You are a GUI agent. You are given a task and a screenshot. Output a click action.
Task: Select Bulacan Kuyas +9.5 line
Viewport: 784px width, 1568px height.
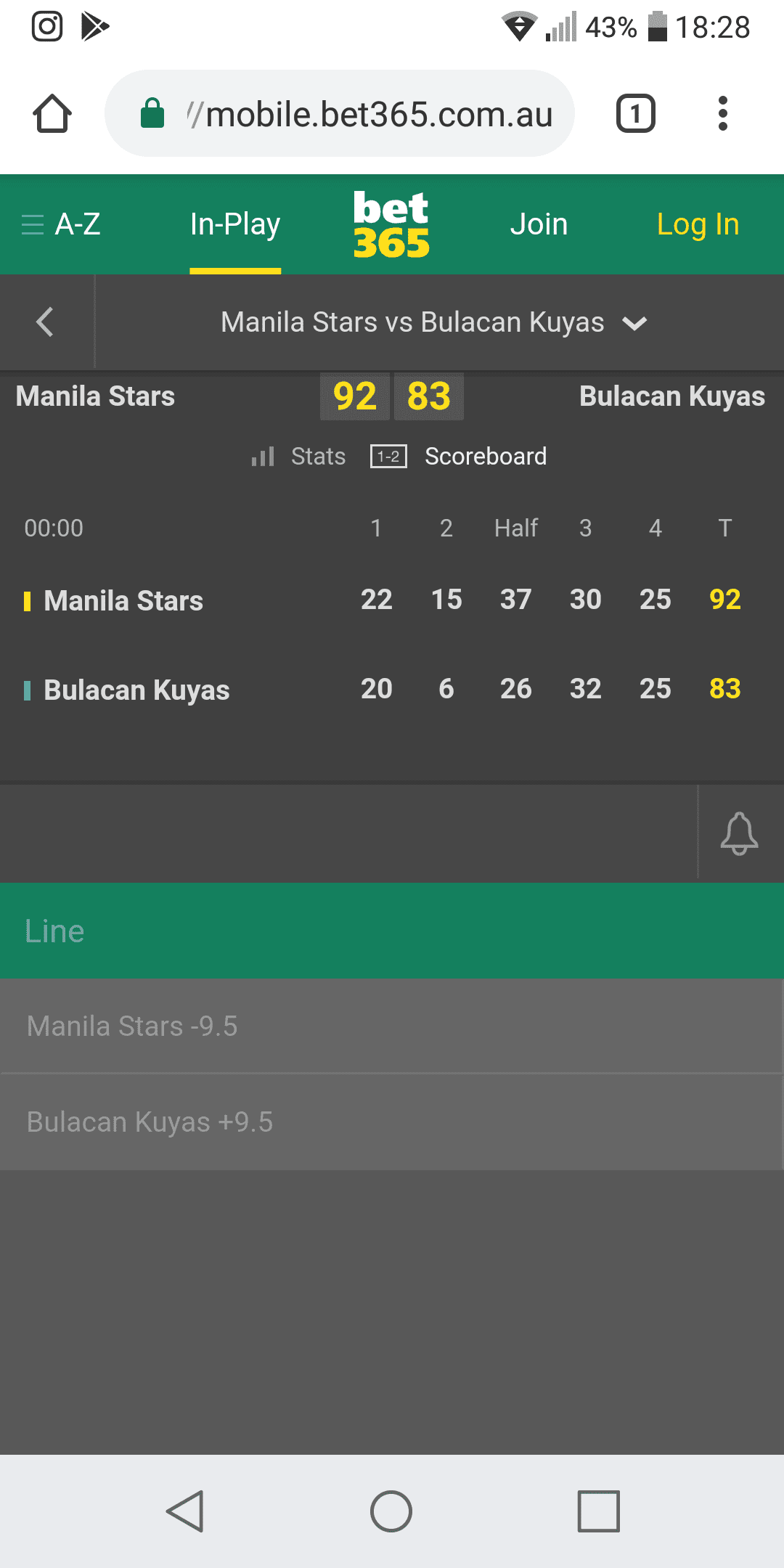click(392, 1122)
